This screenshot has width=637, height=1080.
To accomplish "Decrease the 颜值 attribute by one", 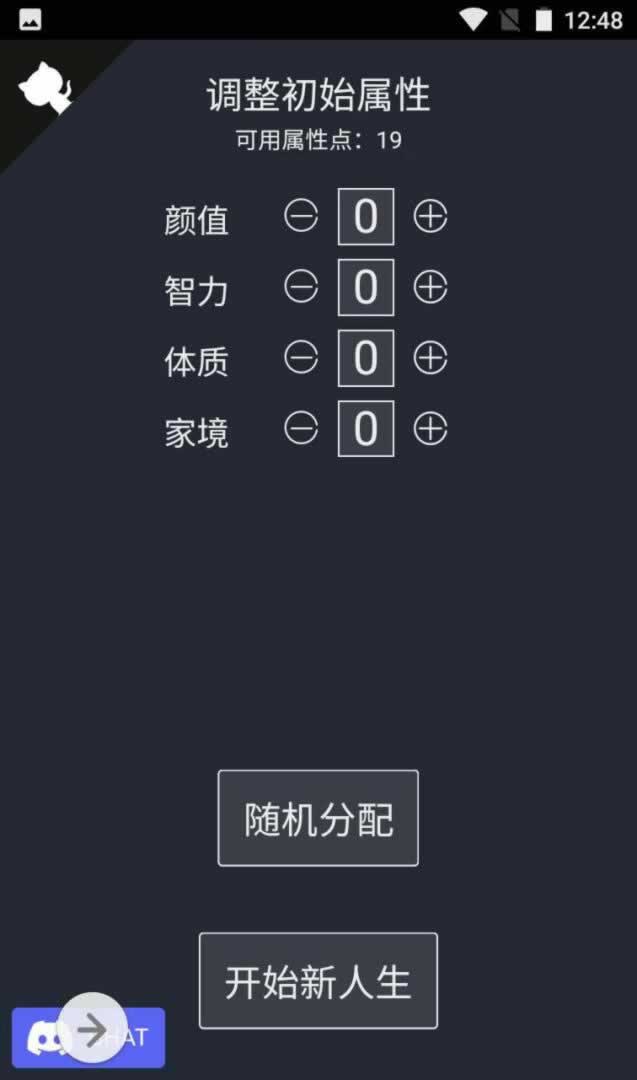I will coord(301,216).
